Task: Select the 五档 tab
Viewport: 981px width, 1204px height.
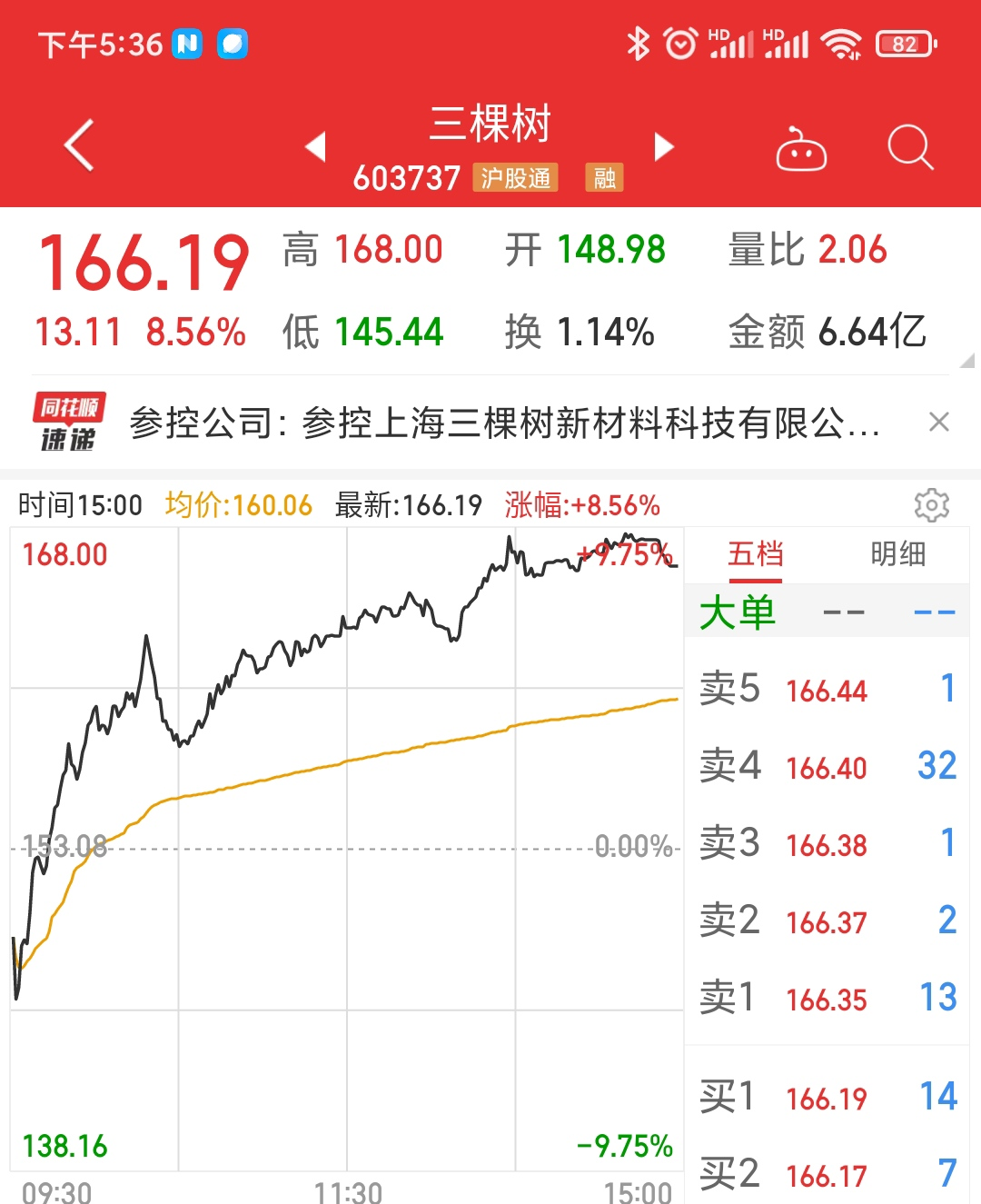Action: tap(755, 554)
